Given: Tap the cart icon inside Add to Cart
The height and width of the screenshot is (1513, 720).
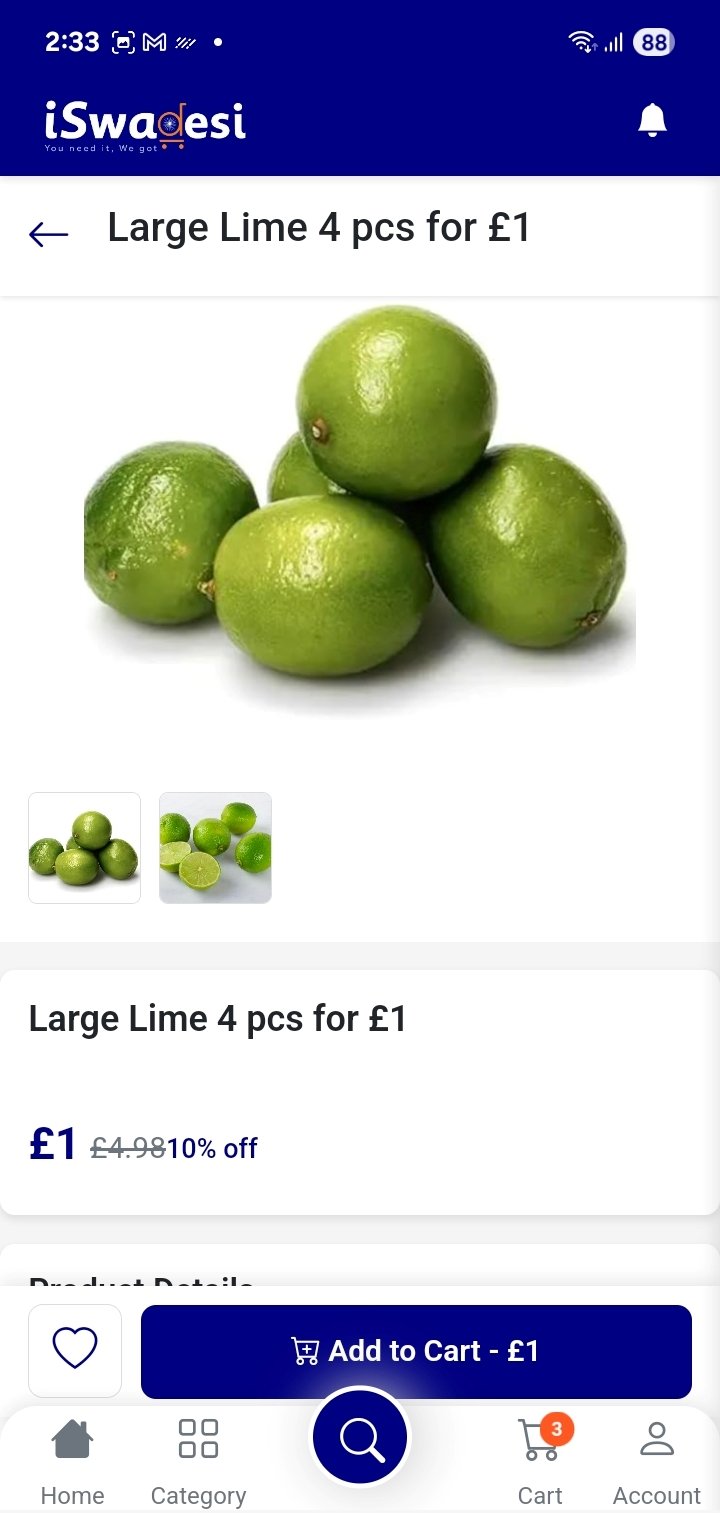Looking at the screenshot, I should tap(307, 1350).
